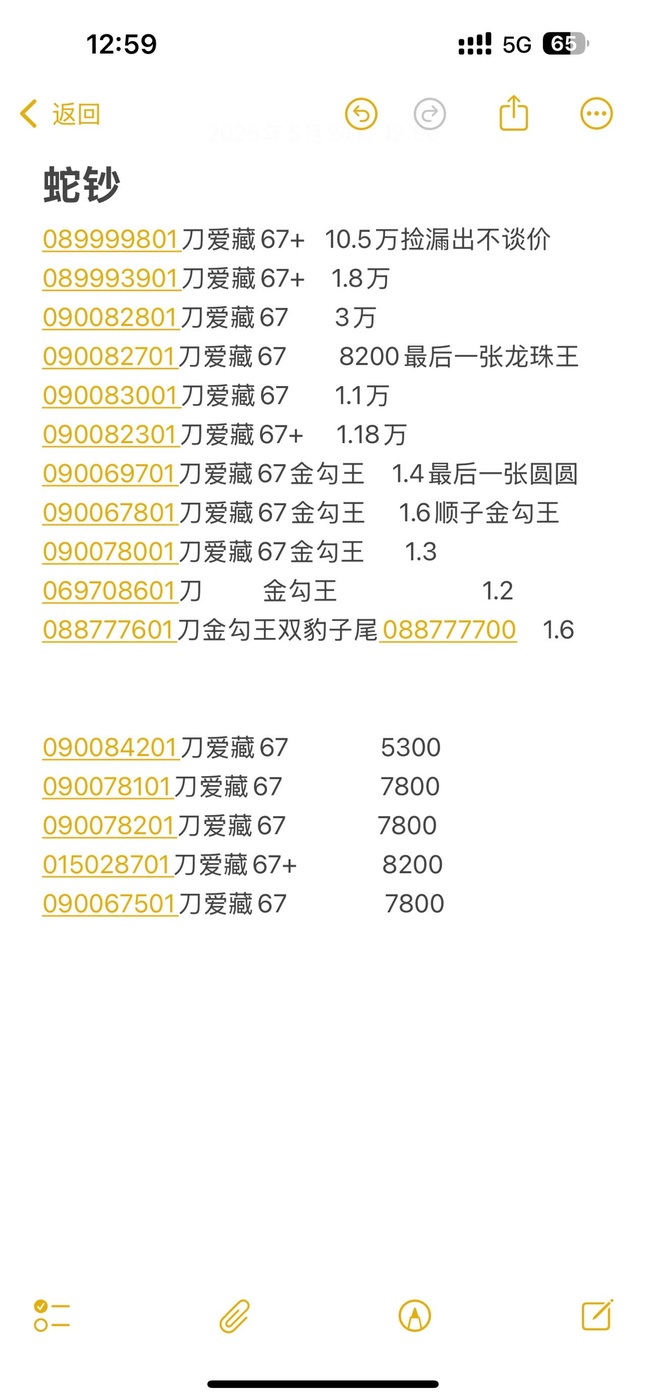Open the linked number 090082701
The width and height of the screenshot is (646, 1400).
(x=110, y=357)
